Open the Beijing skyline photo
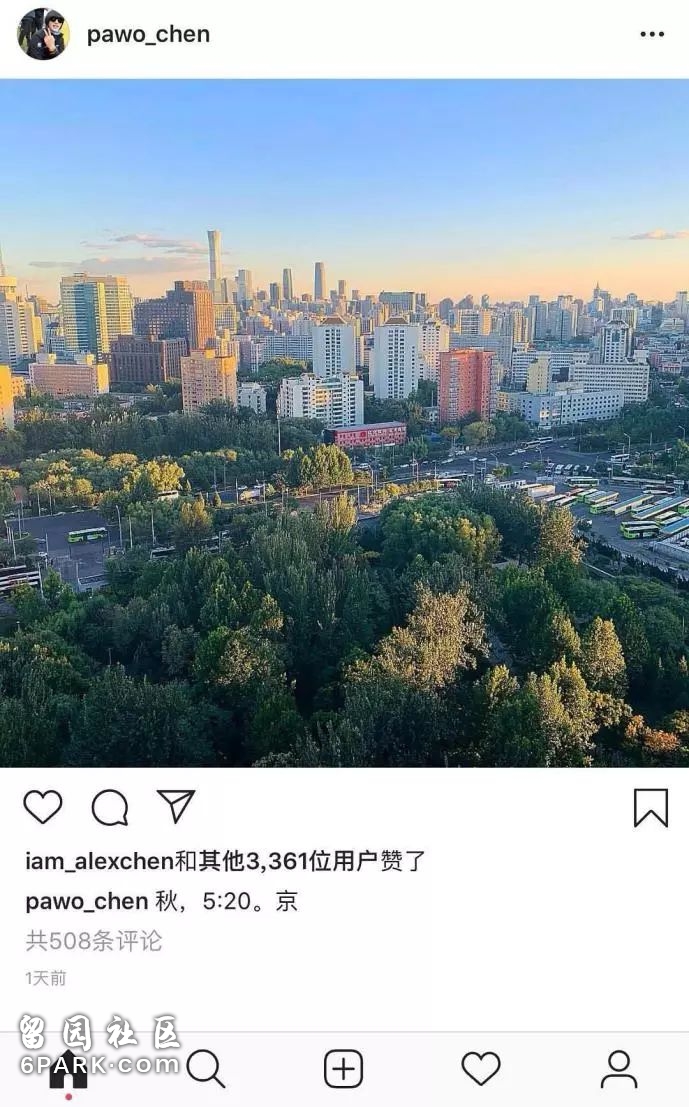 [344, 423]
